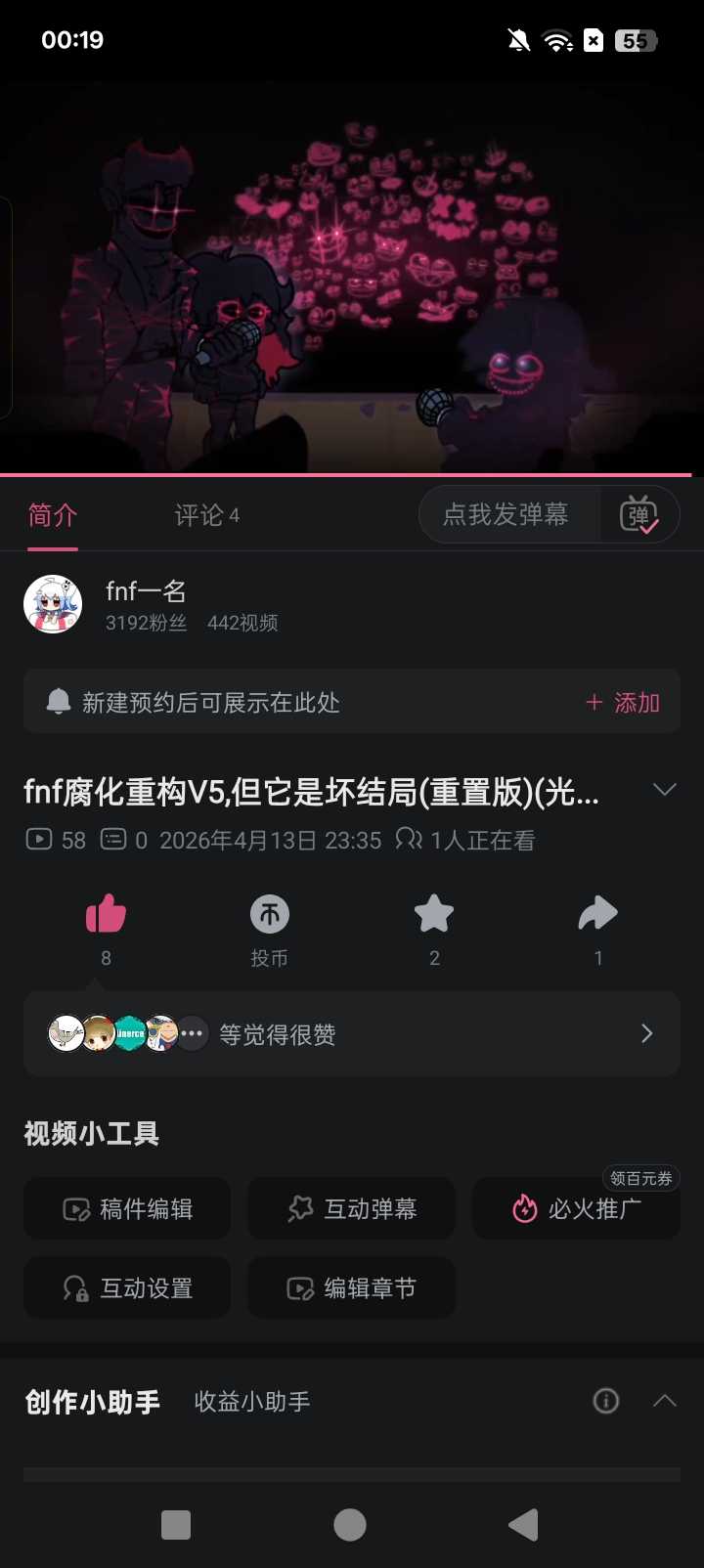This screenshot has width=704, height=1568.
Task: Open fnf一名's profile avatar
Action: pos(53,604)
